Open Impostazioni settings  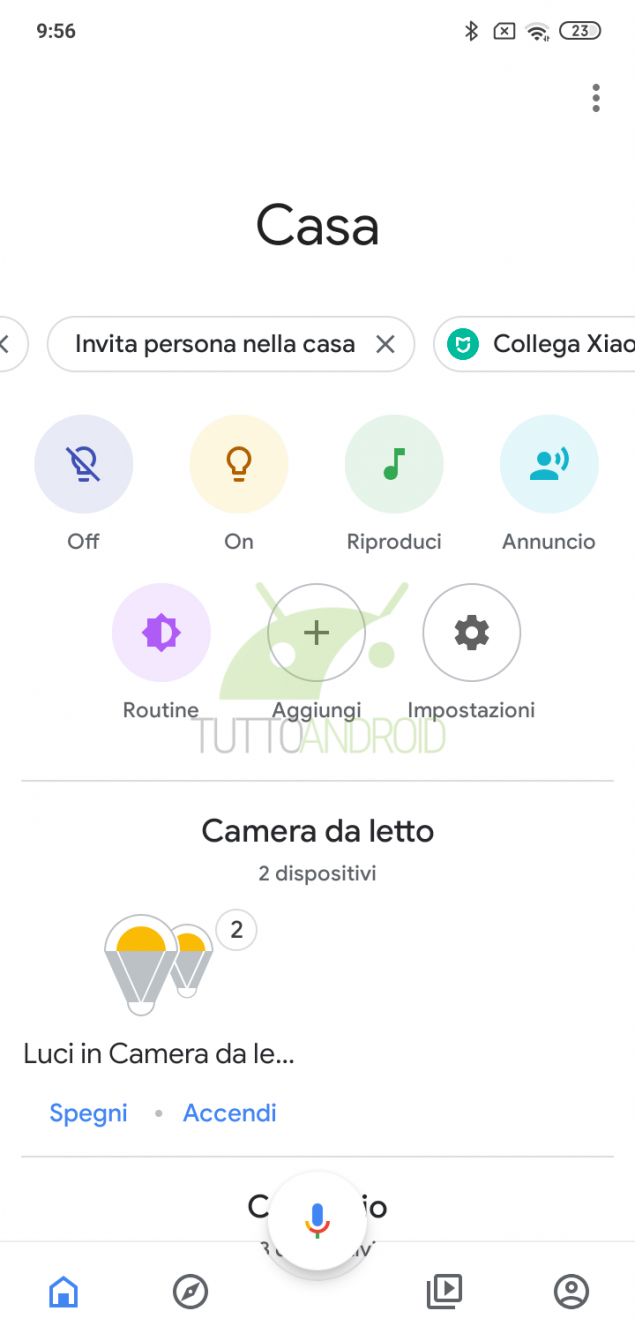coord(471,633)
